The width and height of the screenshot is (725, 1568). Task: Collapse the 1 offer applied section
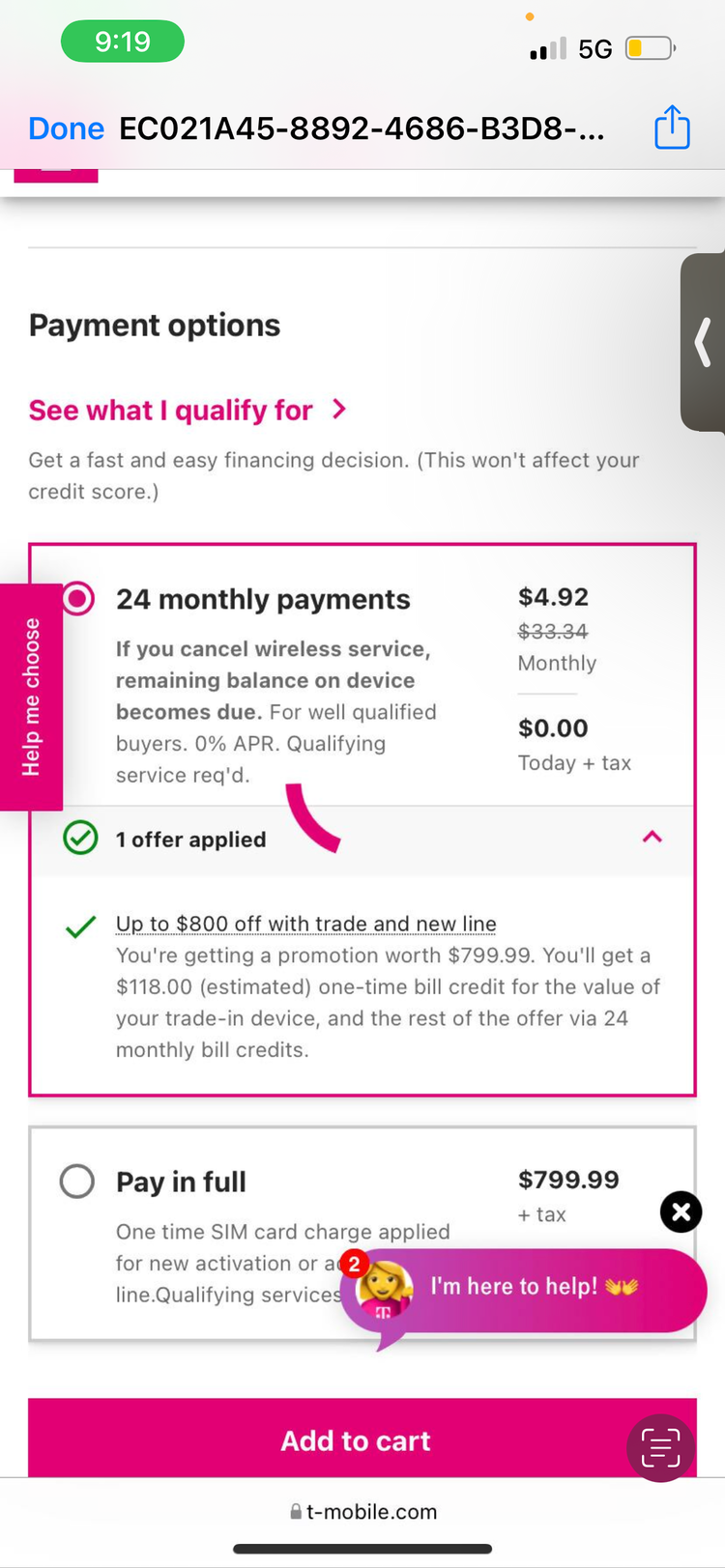coord(652,838)
